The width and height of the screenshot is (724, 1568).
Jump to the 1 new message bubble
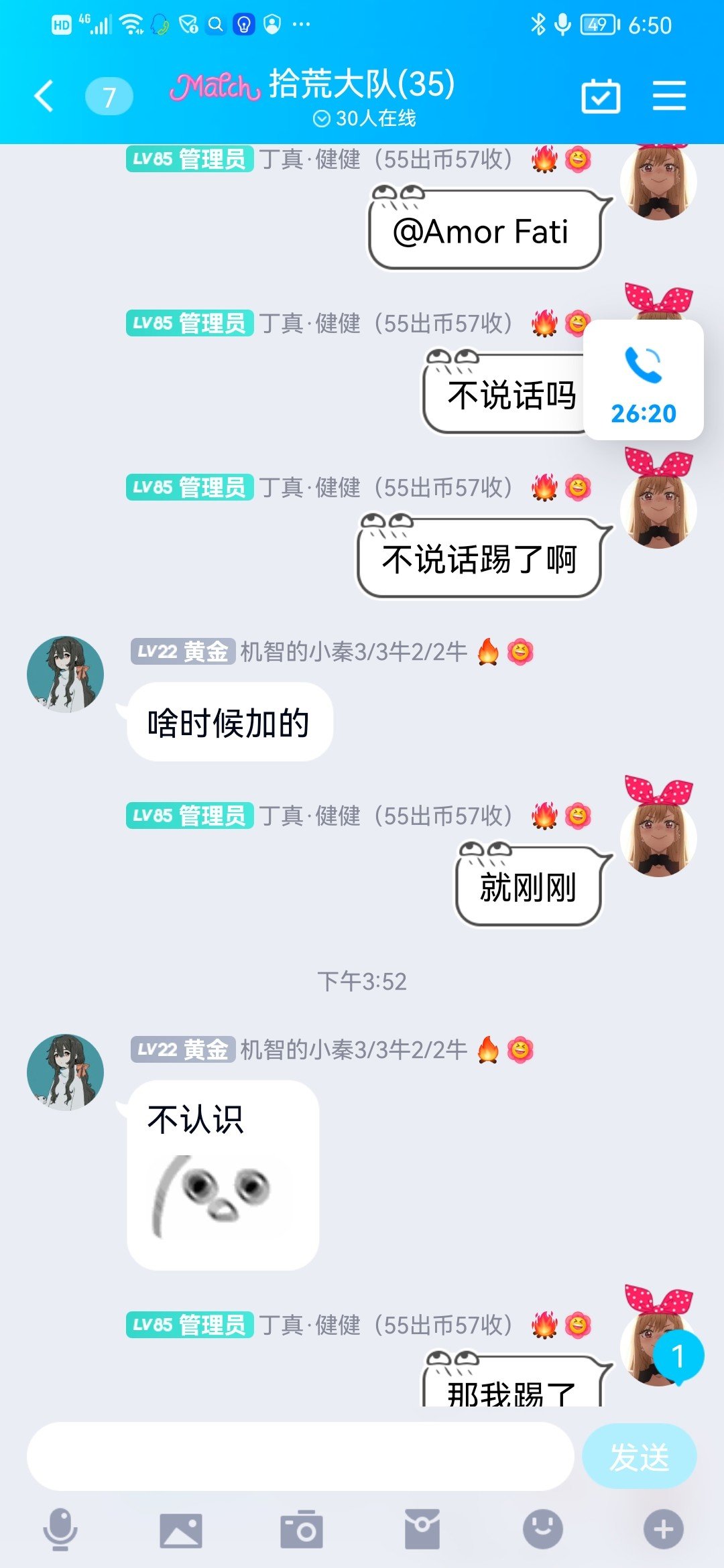(678, 1358)
